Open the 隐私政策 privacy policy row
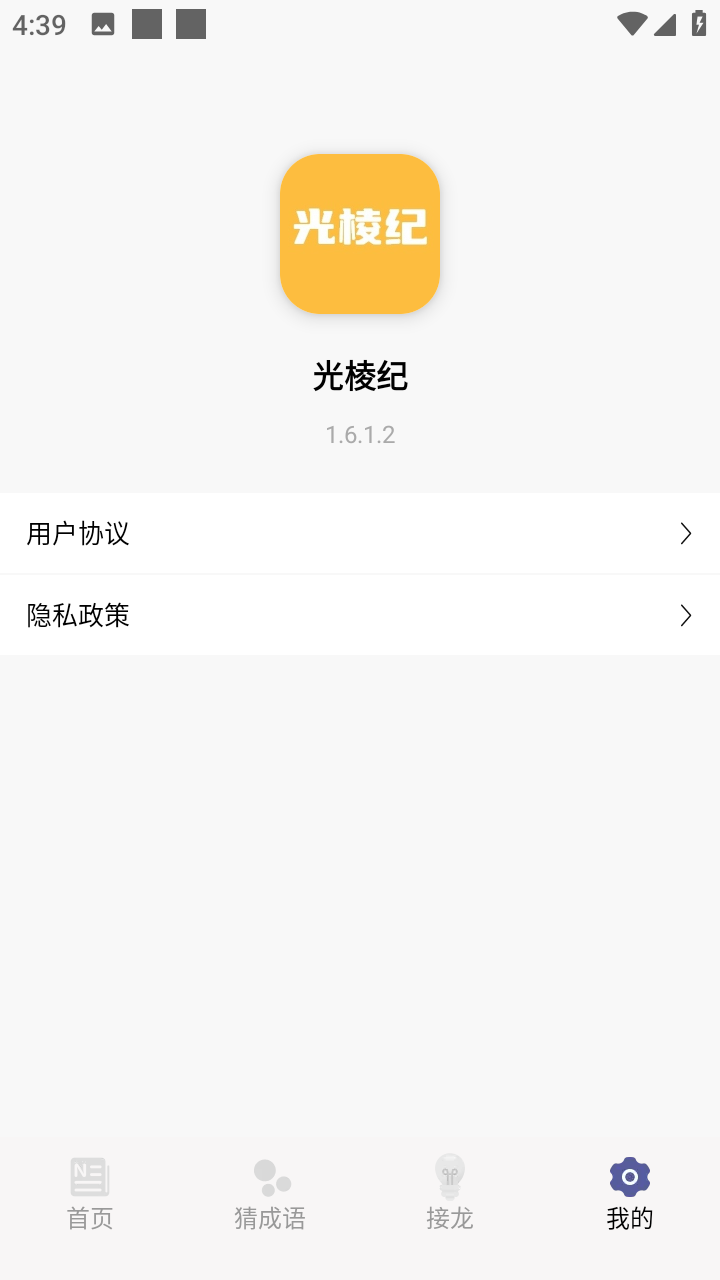The width and height of the screenshot is (720, 1280). click(x=360, y=615)
